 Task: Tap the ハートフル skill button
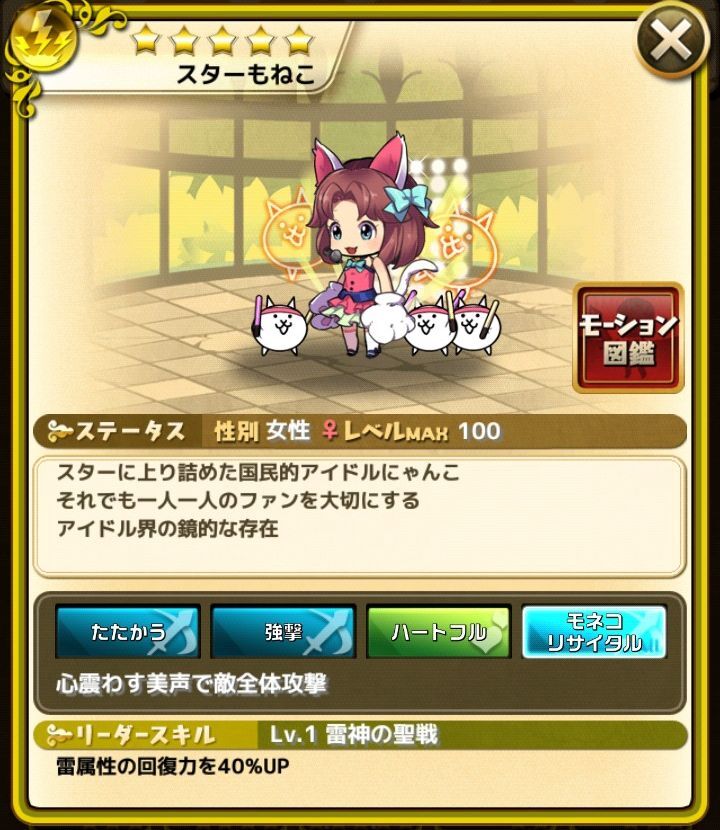click(439, 632)
